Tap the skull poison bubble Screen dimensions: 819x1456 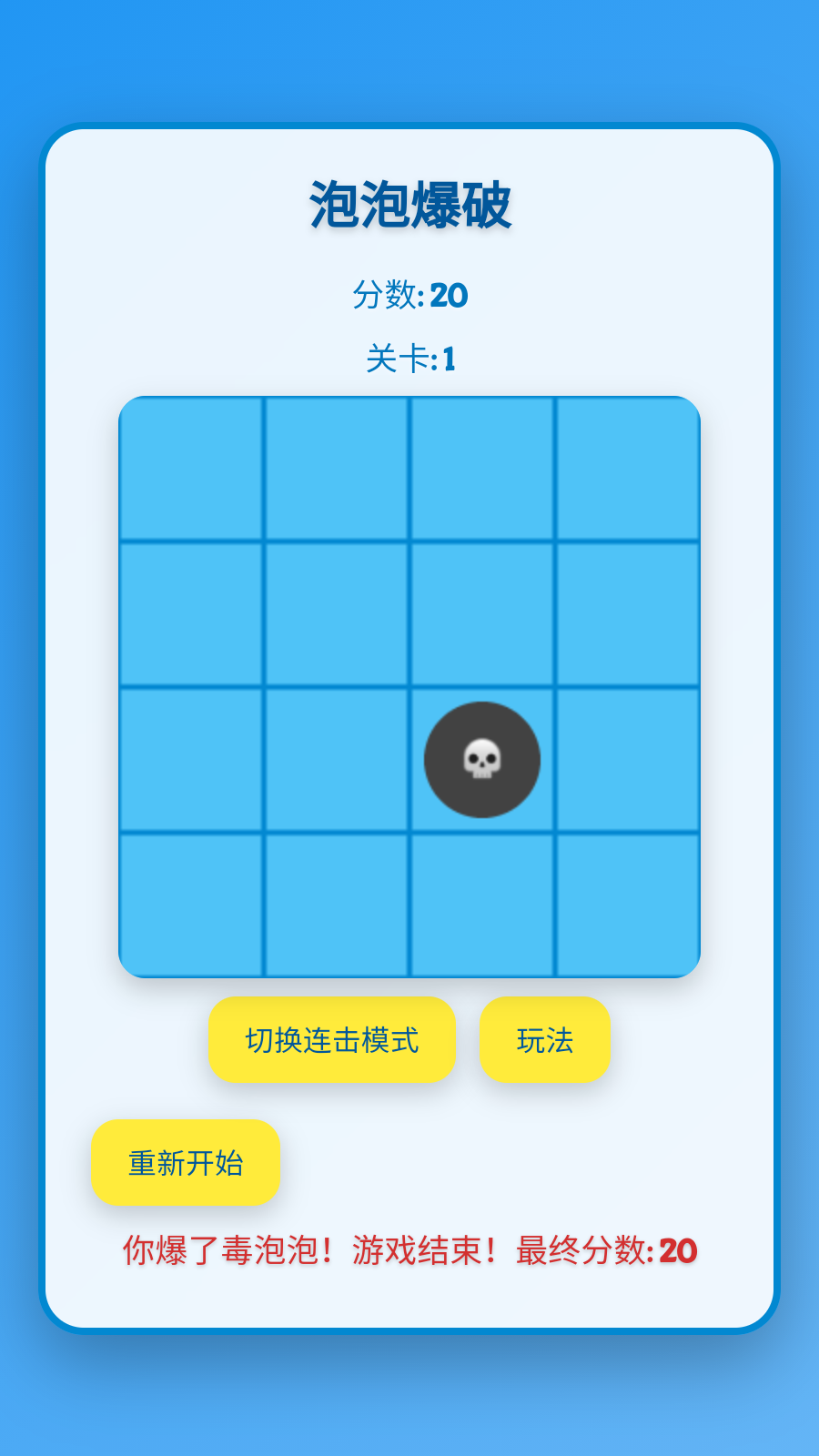click(482, 760)
